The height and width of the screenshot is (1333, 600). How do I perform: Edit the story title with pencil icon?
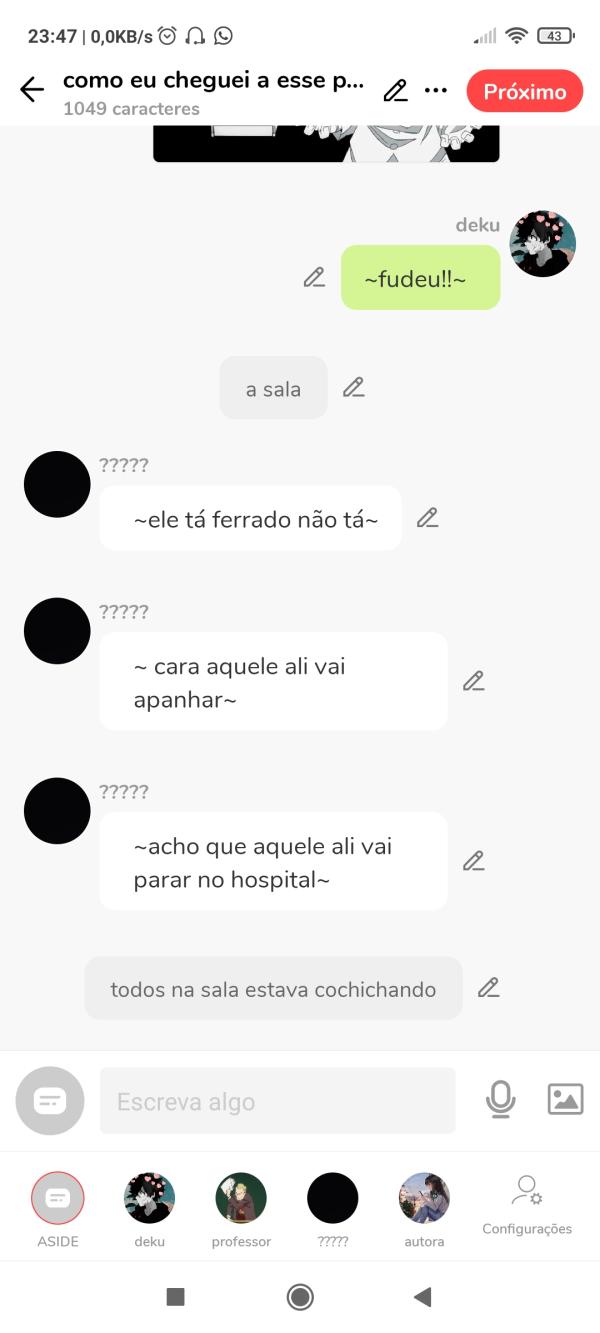coord(395,91)
